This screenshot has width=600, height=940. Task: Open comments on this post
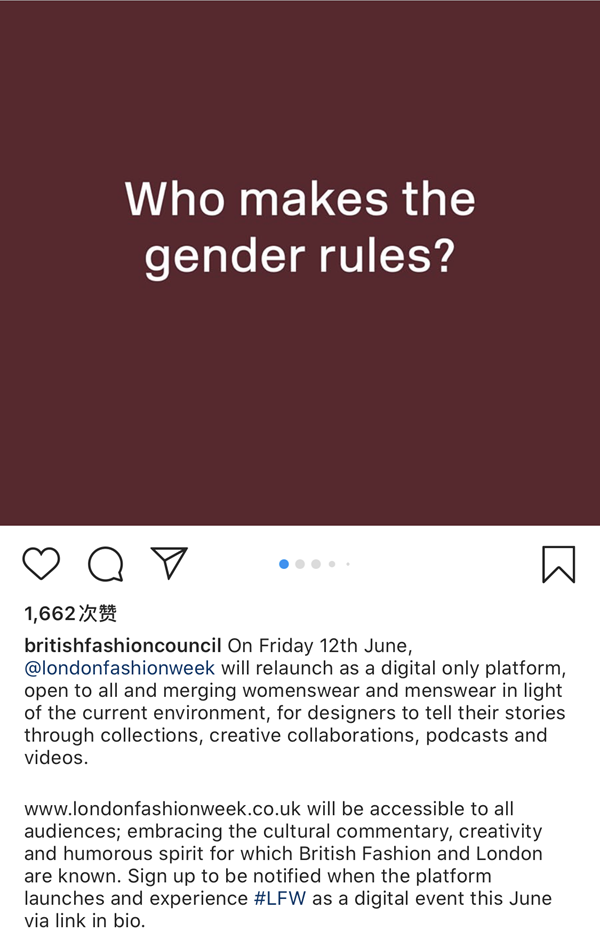pos(105,564)
